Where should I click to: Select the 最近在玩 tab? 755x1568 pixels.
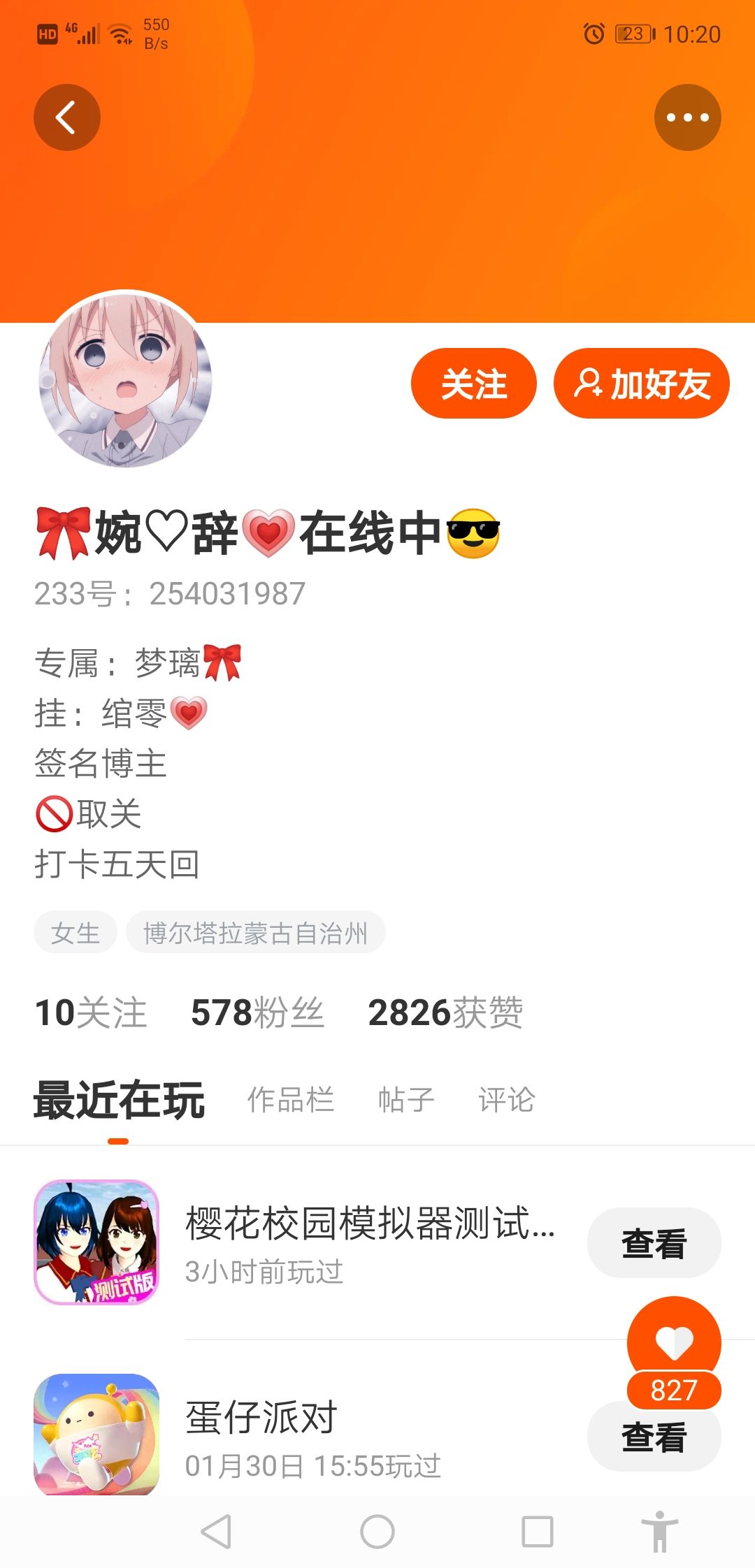(x=119, y=1100)
